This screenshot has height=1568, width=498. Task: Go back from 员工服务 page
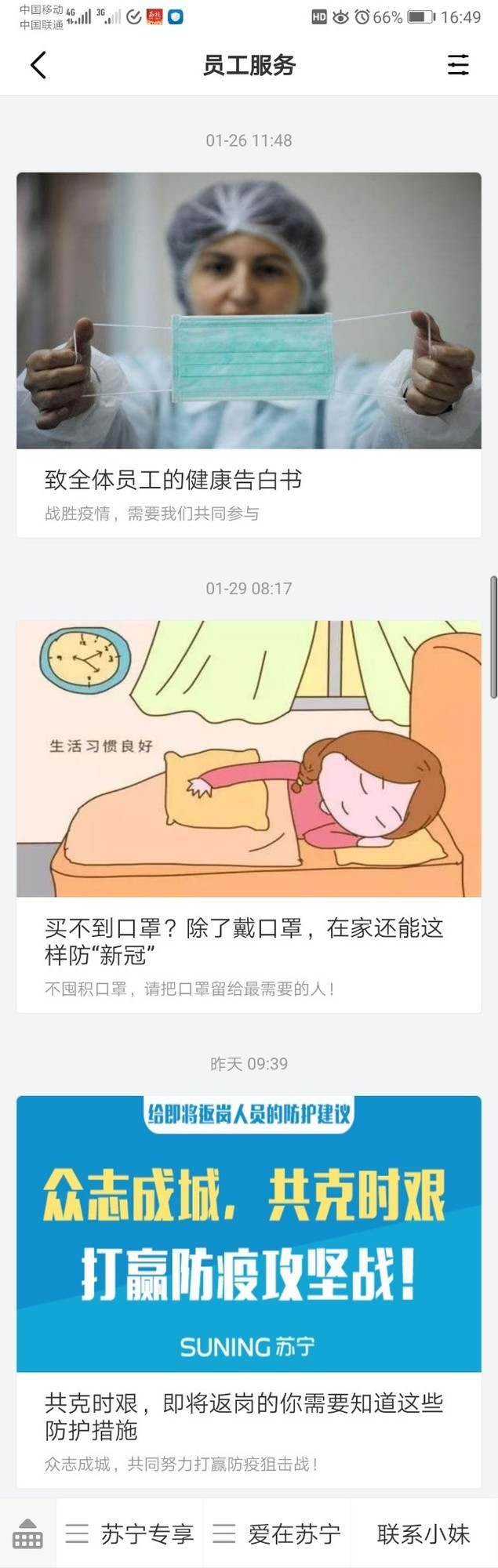coord(38,65)
